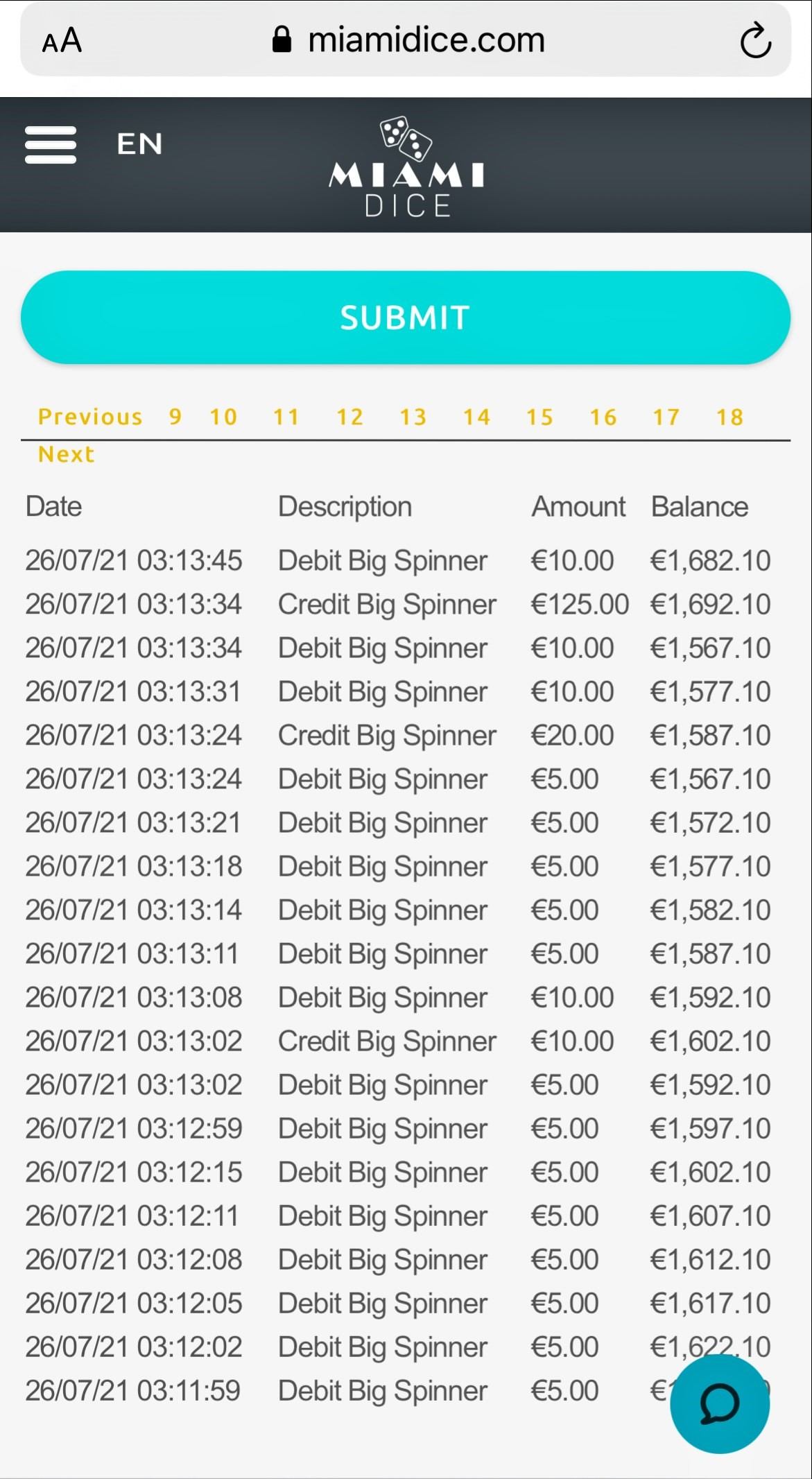The width and height of the screenshot is (812, 1479).
Task: Go to the Next page
Action: pyautogui.click(x=66, y=454)
